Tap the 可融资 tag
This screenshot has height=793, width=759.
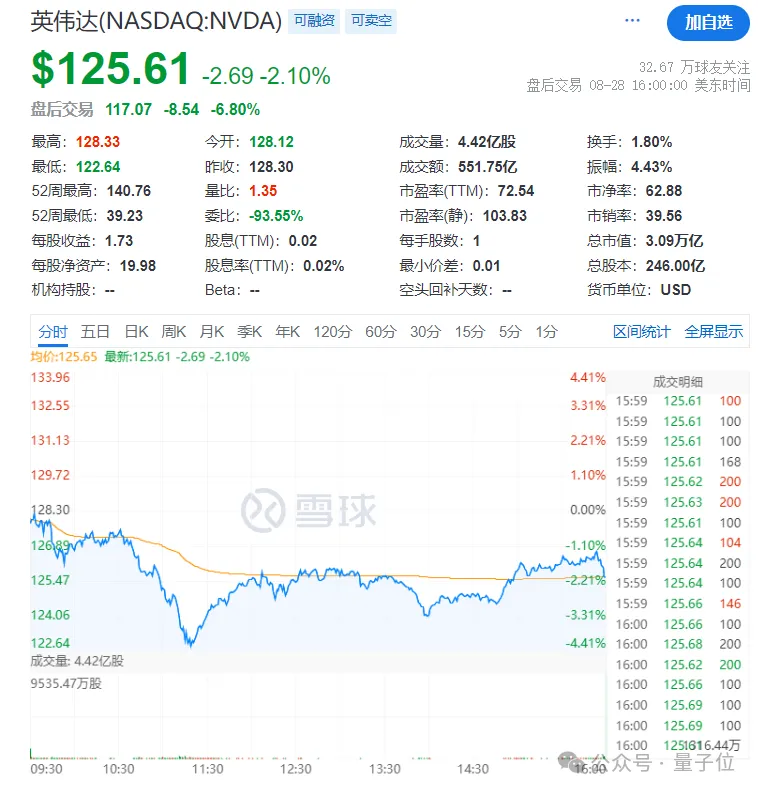pyautogui.click(x=314, y=20)
